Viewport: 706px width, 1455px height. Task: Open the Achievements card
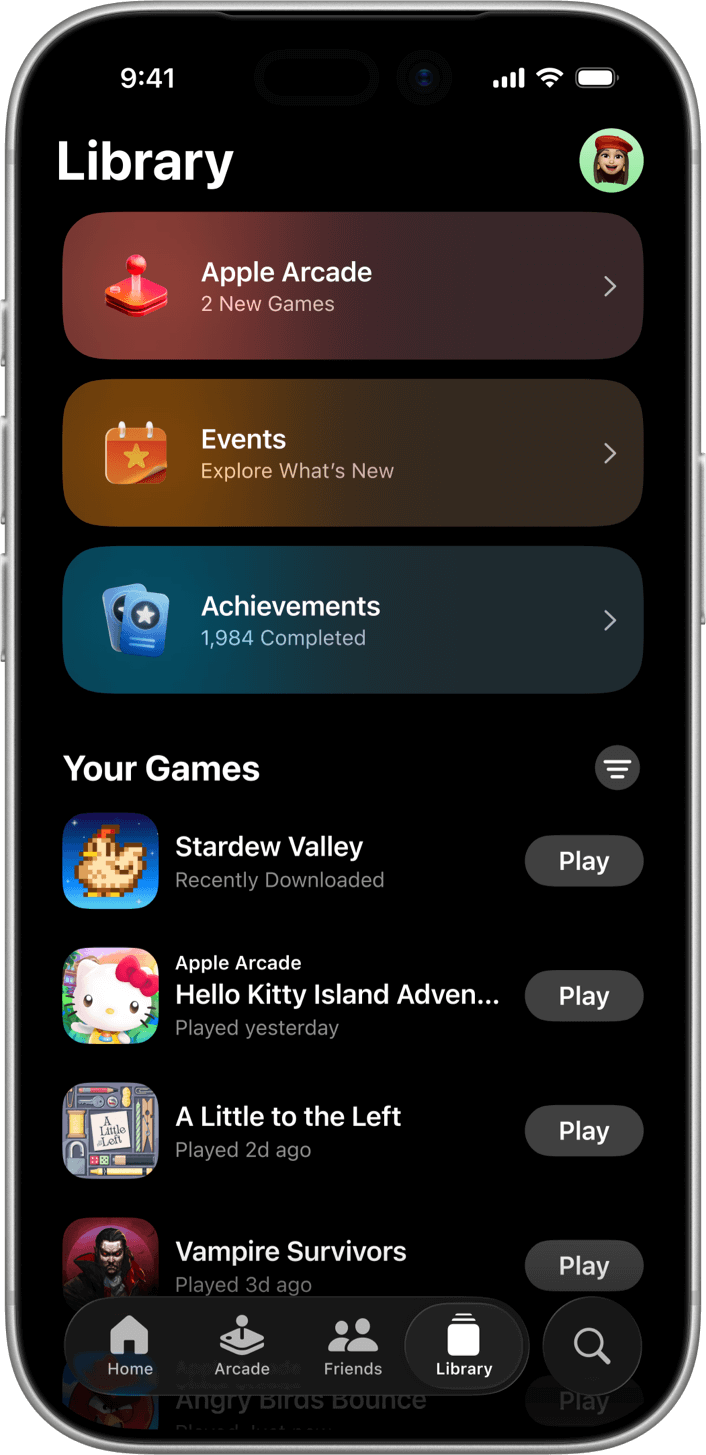pyautogui.click(x=352, y=620)
